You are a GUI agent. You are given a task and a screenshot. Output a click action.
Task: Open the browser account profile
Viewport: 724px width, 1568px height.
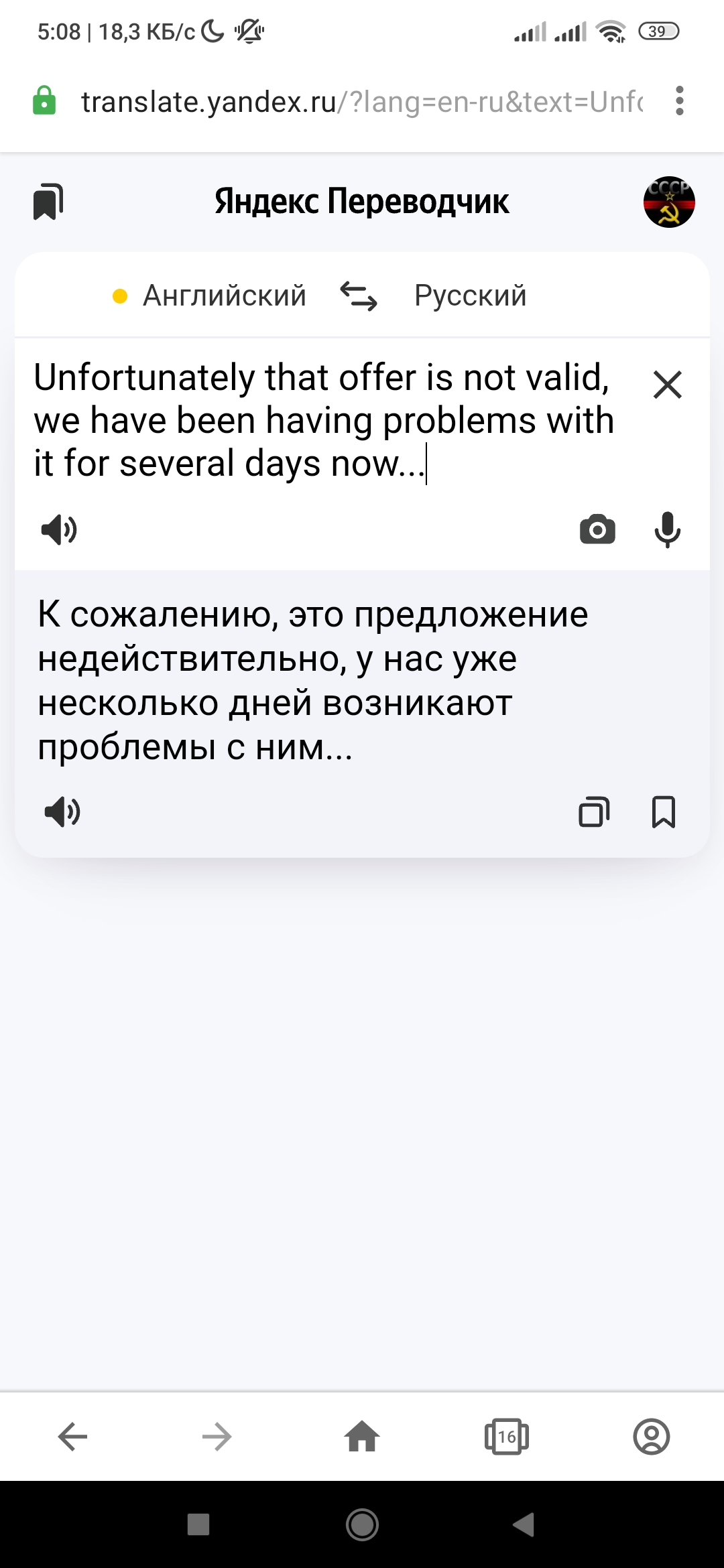[x=652, y=1437]
